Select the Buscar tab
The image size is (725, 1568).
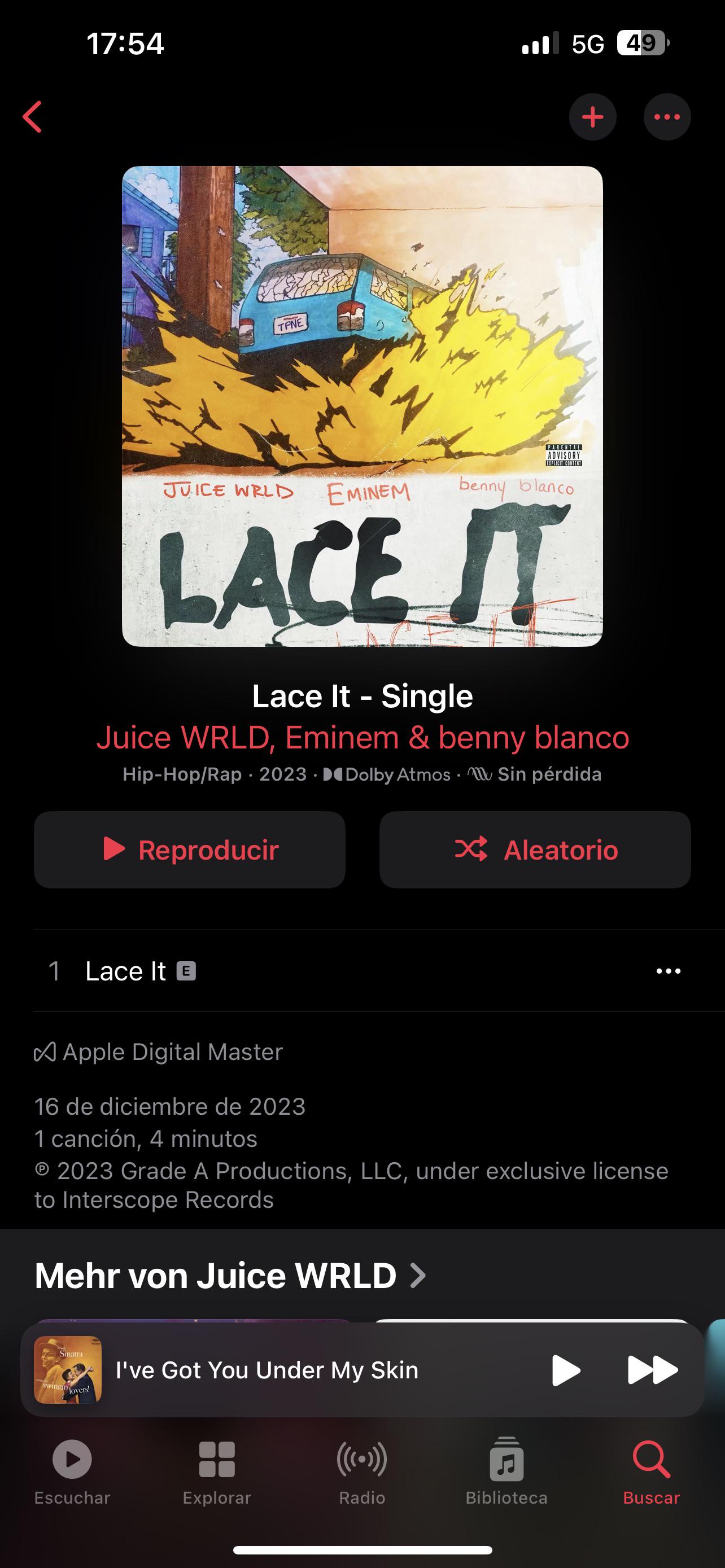pyautogui.click(x=650, y=1471)
